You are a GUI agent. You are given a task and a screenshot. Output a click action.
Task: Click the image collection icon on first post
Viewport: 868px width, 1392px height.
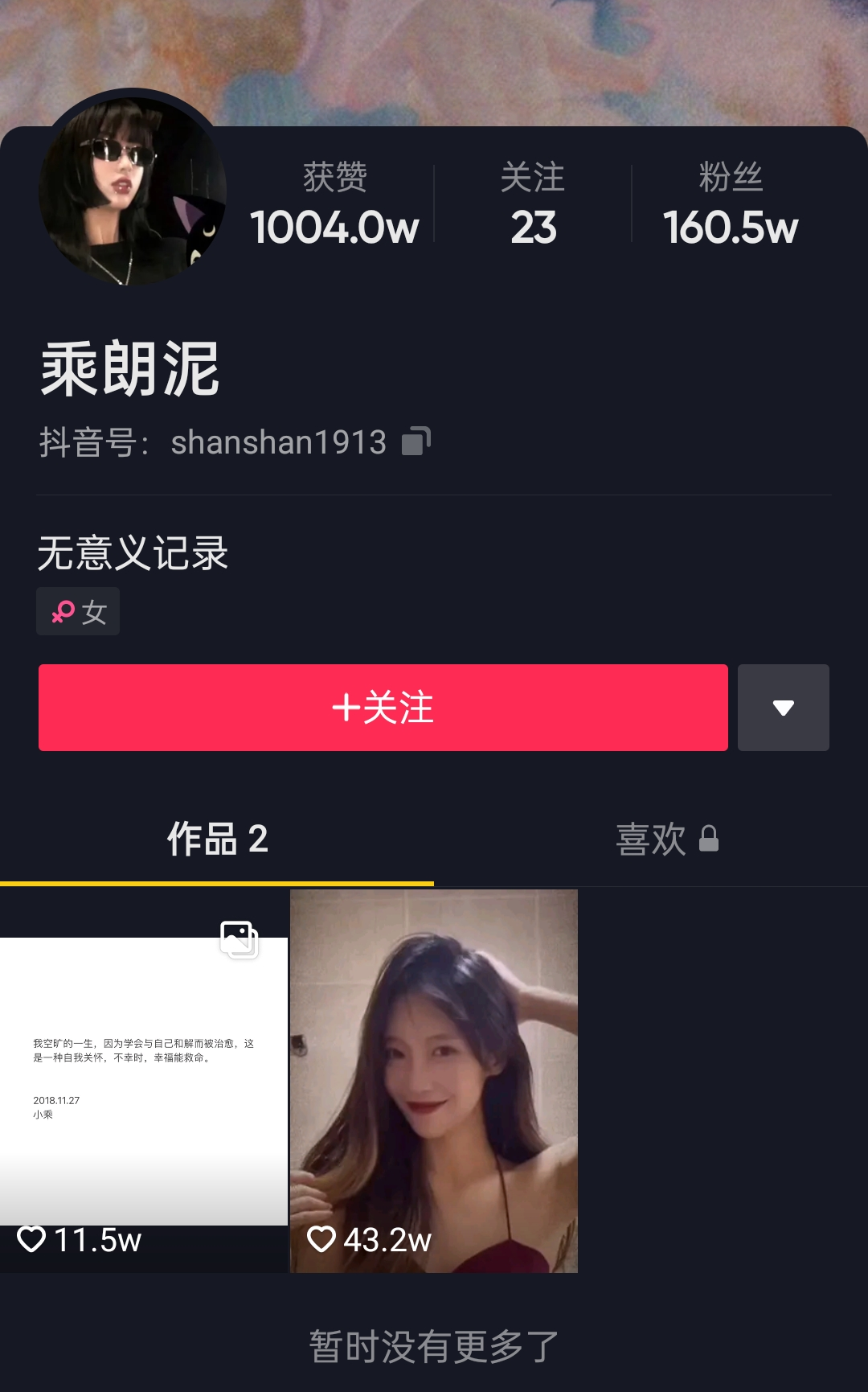point(240,938)
